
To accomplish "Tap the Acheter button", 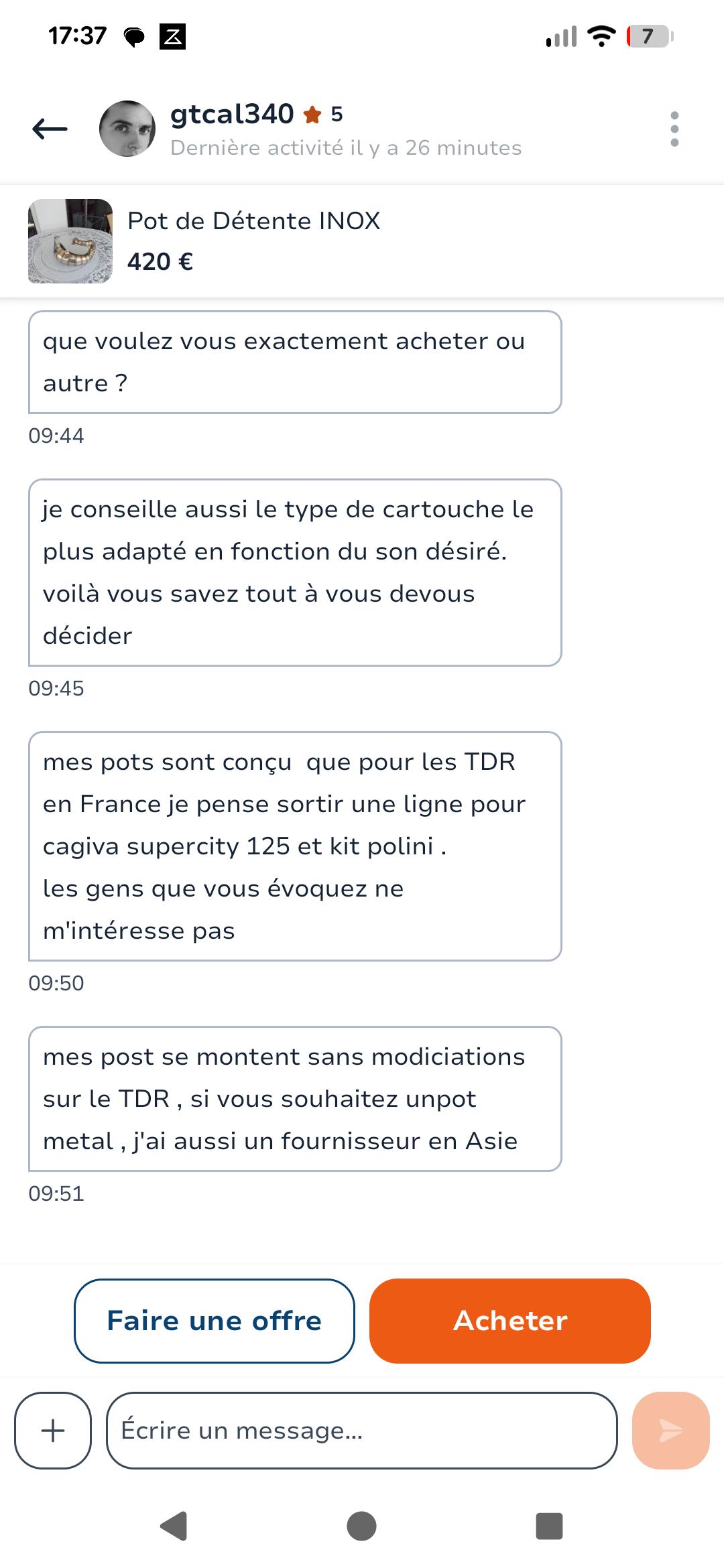I will point(510,1321).
